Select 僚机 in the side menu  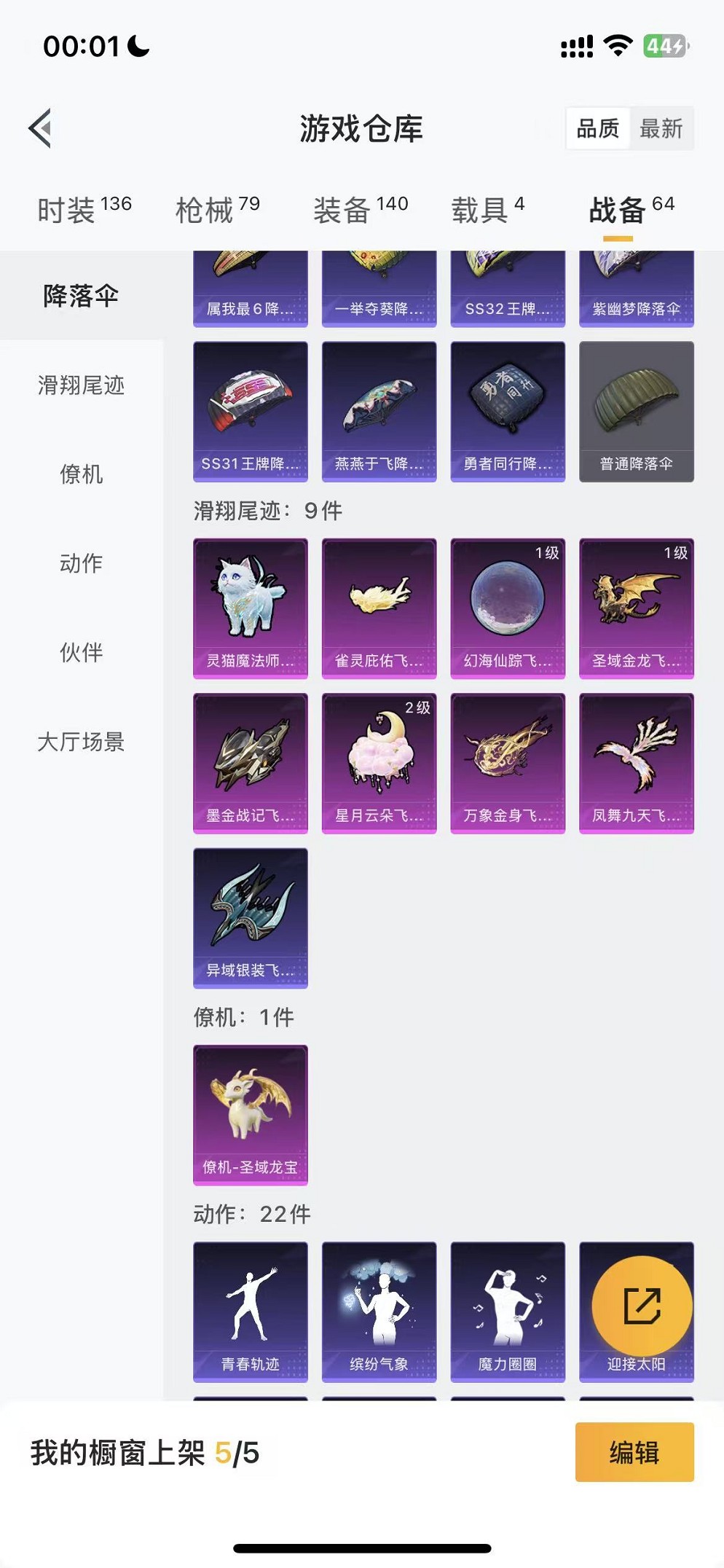pos(81,474)
